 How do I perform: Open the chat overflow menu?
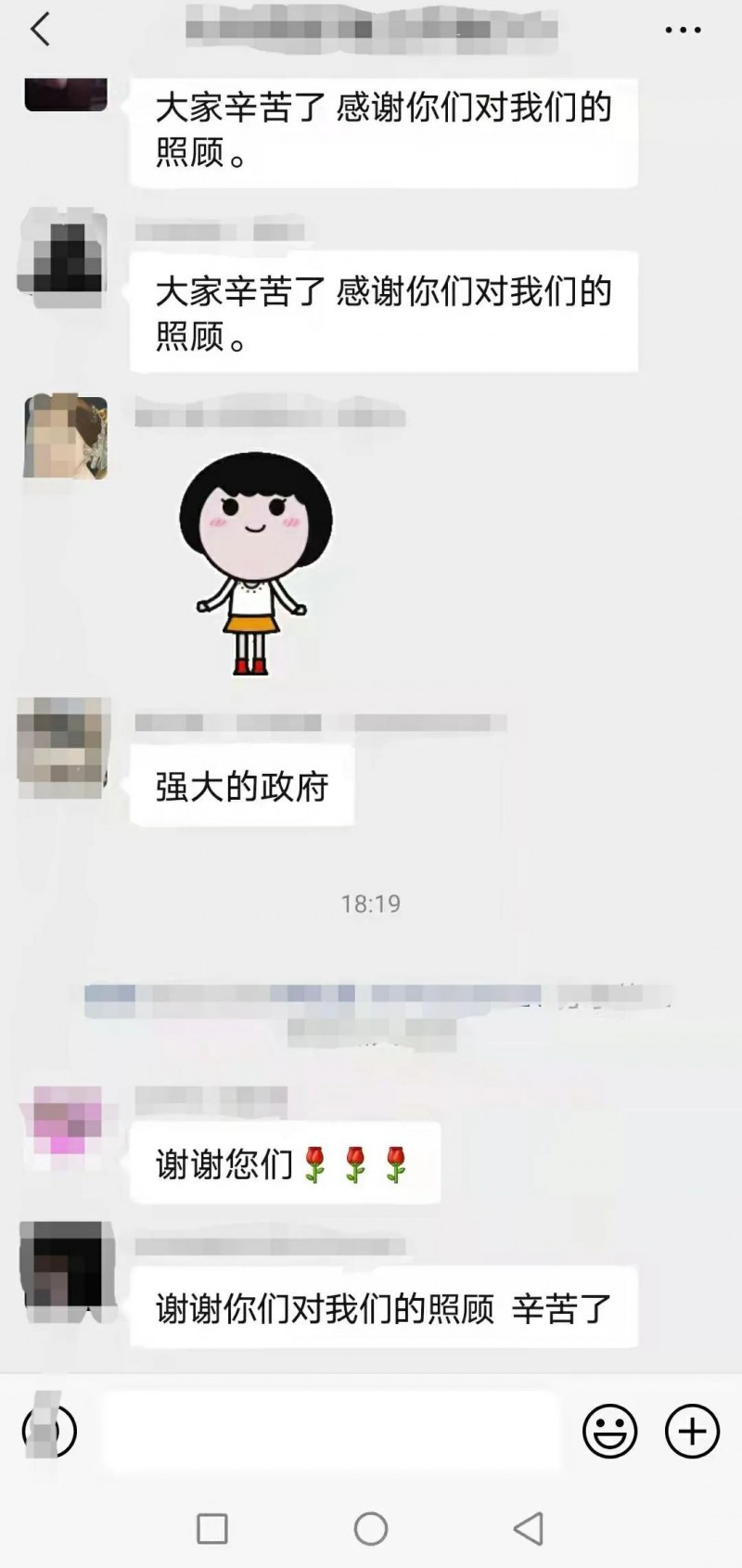click(x=683, y=31)
